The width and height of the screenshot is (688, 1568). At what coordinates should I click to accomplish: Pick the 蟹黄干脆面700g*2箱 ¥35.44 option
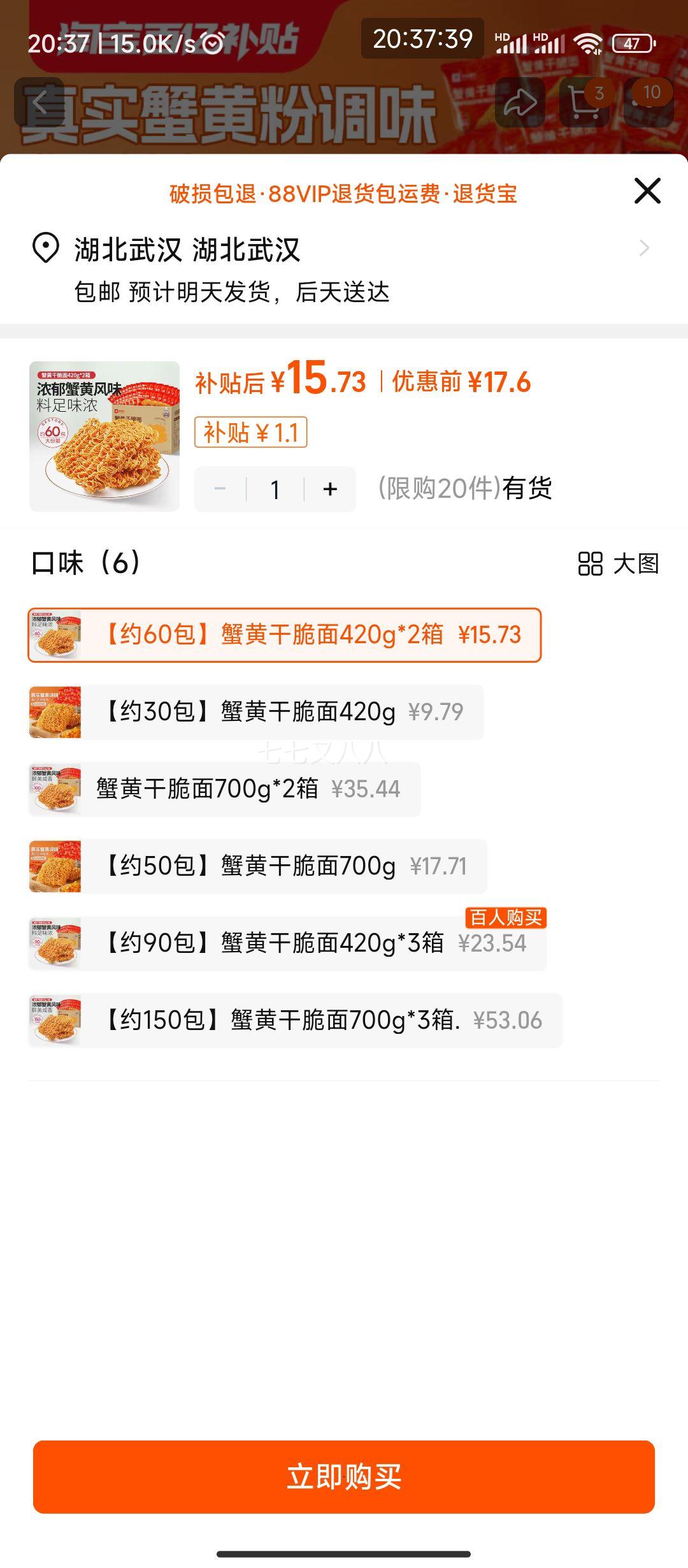pos(224,789)
